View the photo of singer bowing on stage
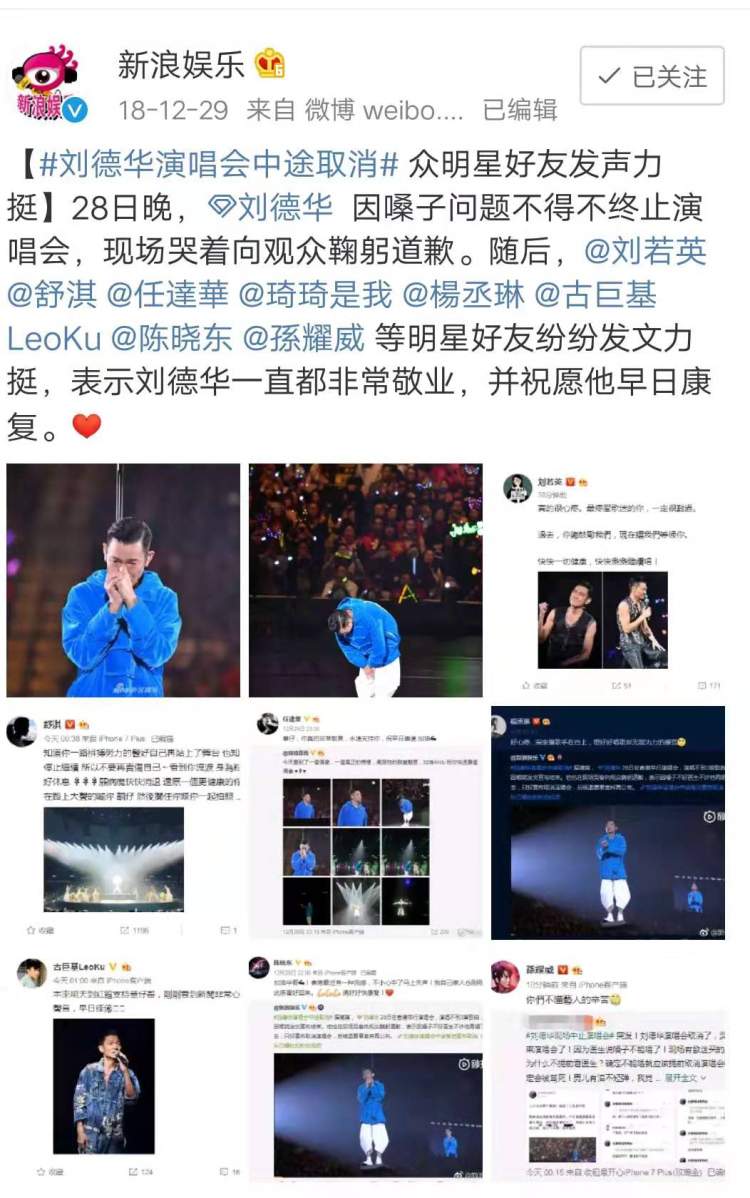 [x=366, y=580]
